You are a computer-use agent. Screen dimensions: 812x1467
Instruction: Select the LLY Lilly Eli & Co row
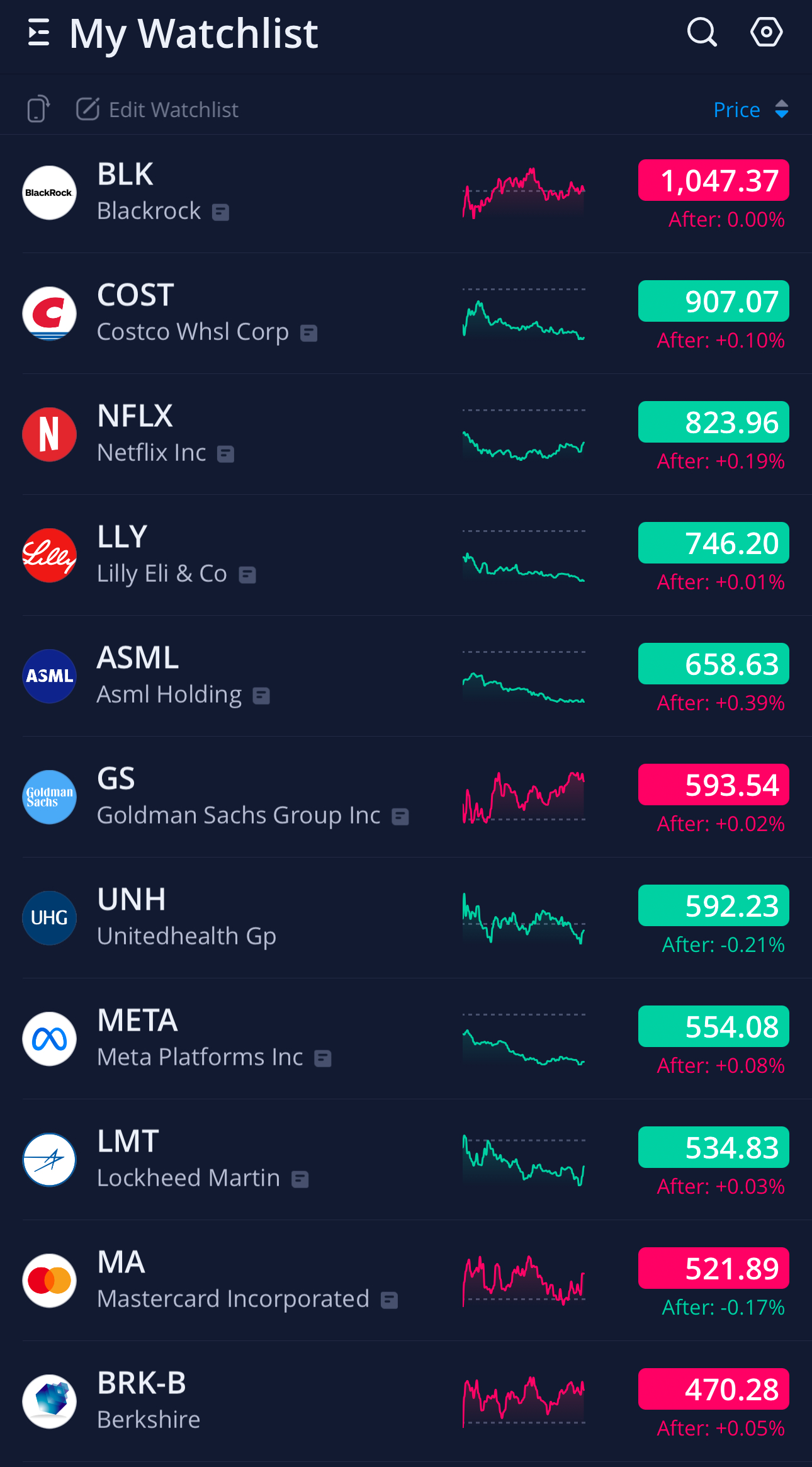coord(406,555)
